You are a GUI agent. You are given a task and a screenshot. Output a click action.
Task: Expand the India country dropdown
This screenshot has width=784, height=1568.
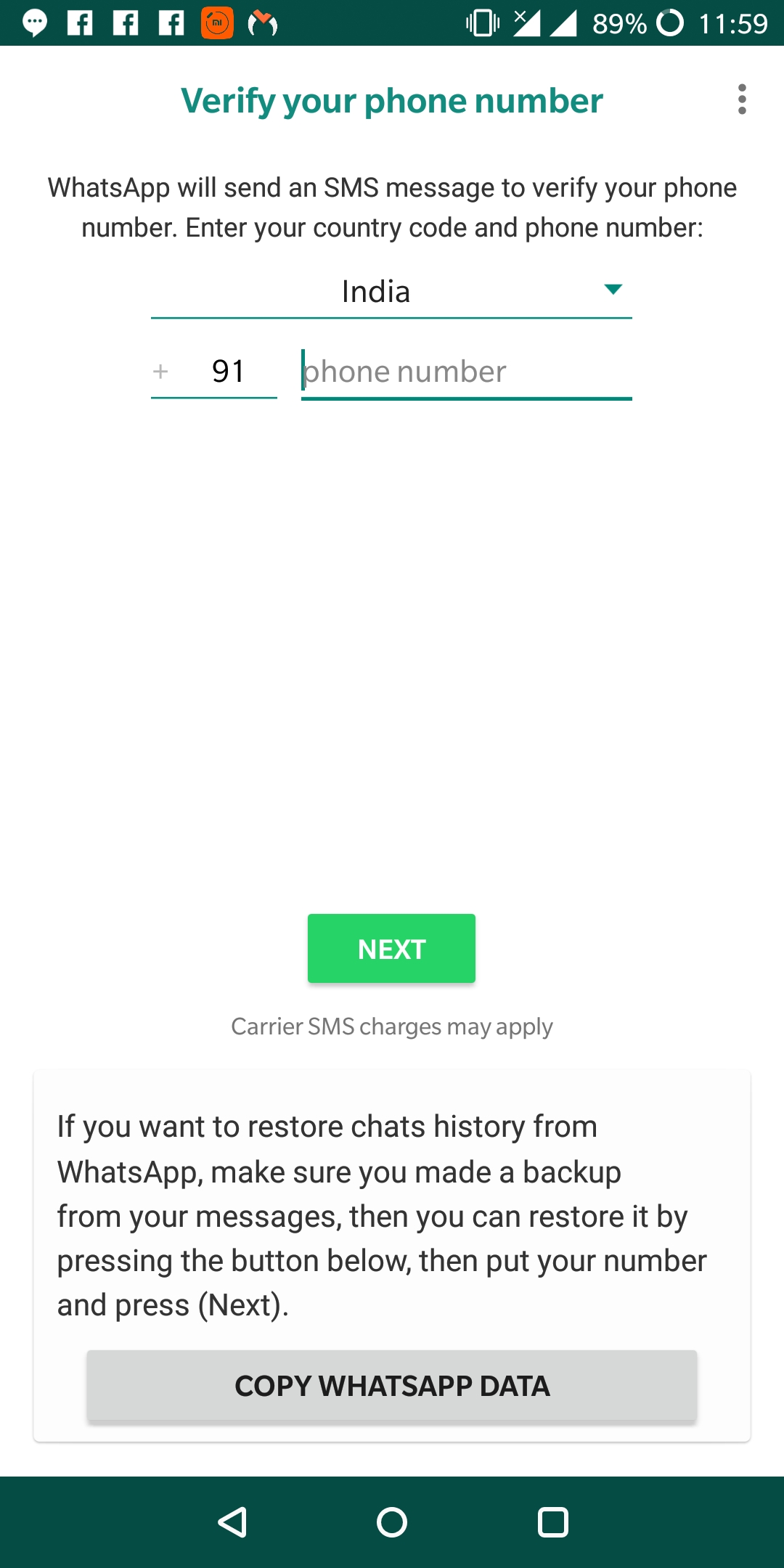pyautogui.click(x=391, y=292)
